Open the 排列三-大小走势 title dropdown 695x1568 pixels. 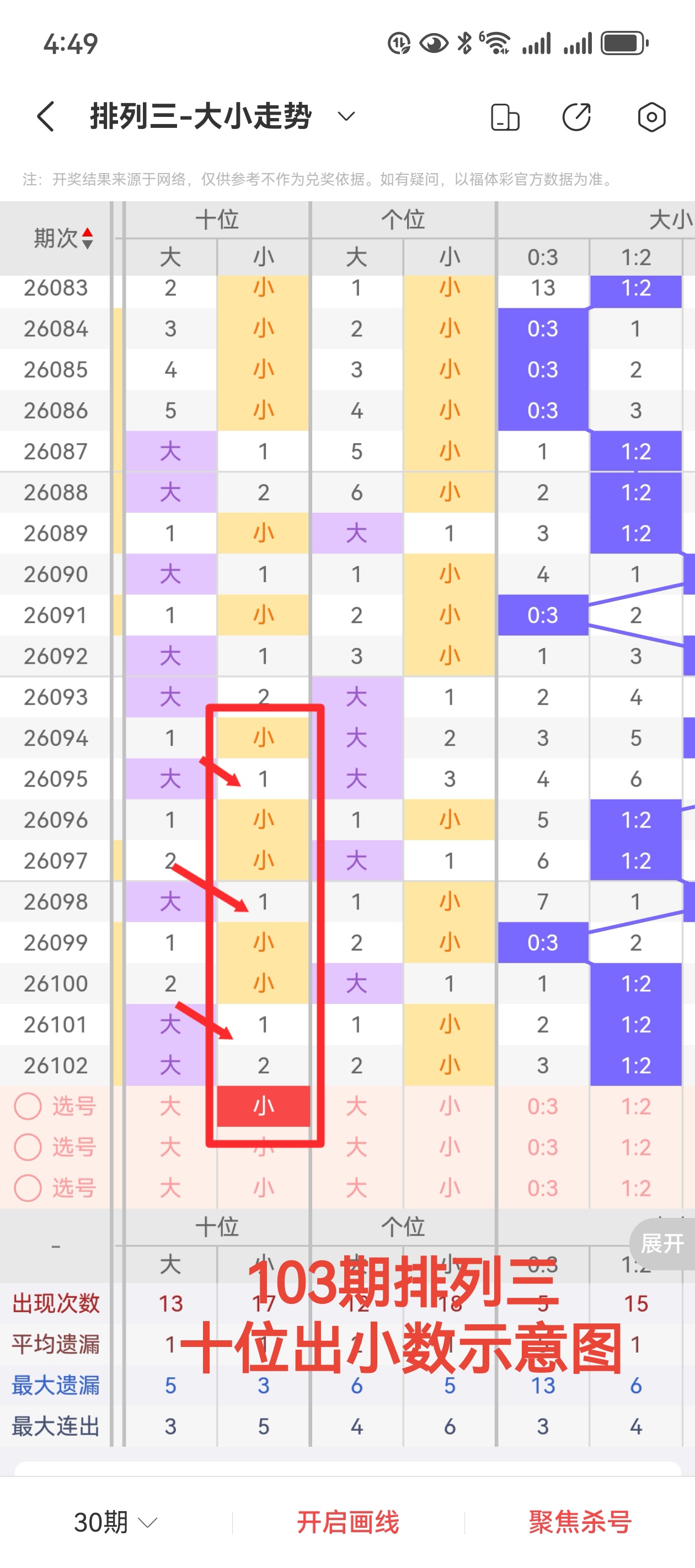tap(346, 116)
